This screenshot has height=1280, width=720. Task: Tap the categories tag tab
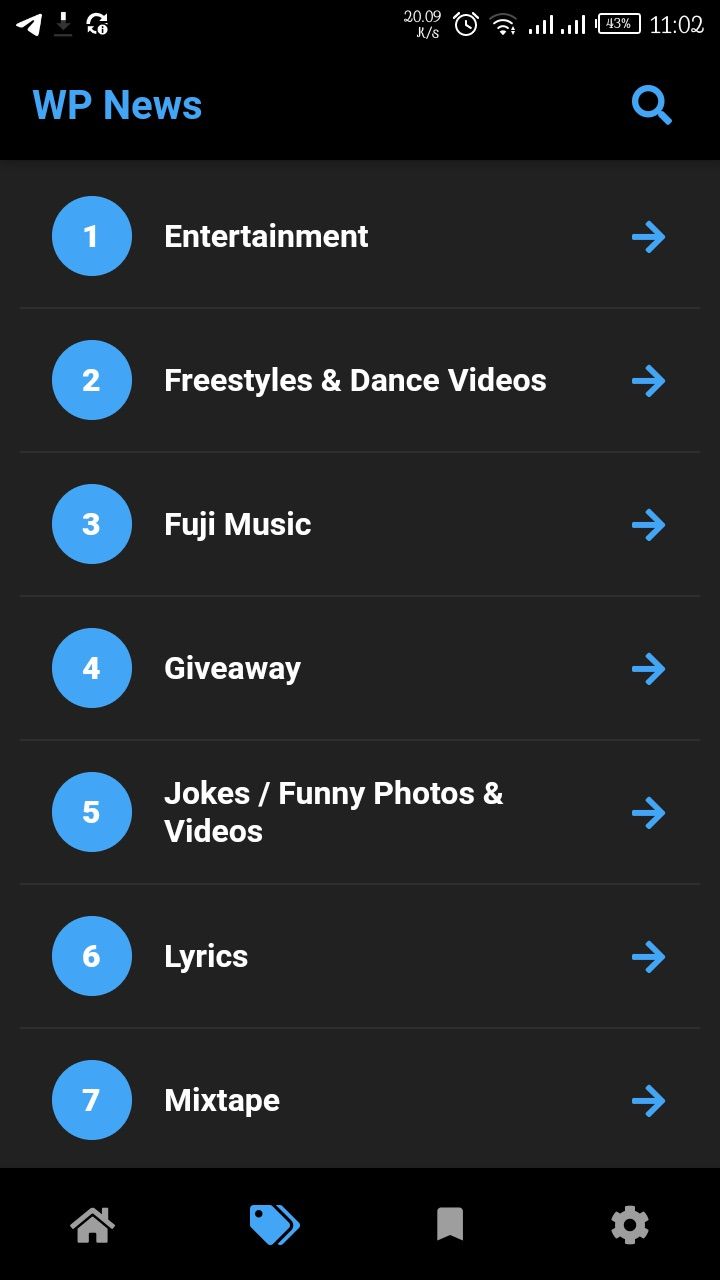pos(273,1224)
